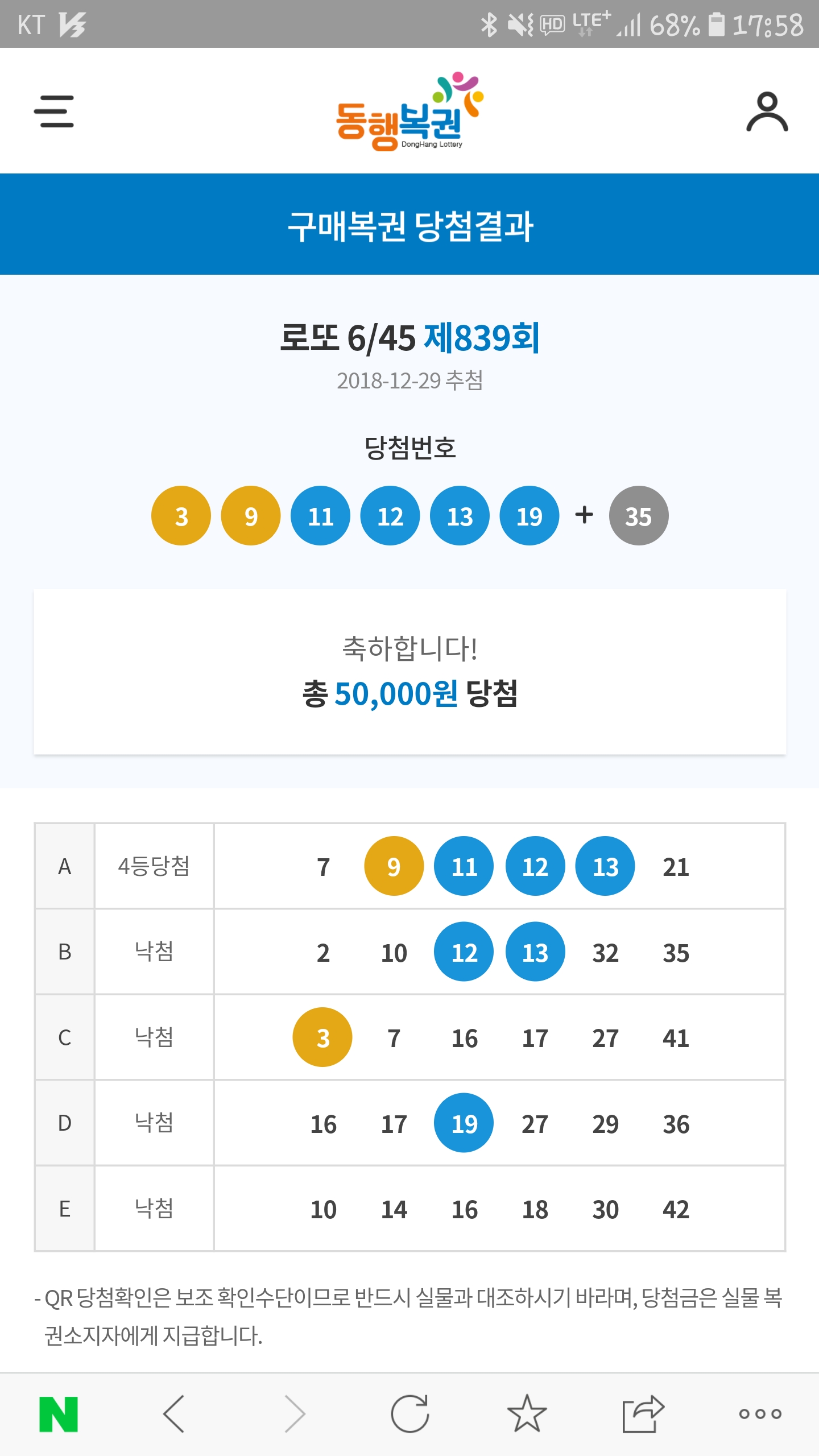The height and width of the screenshot is (1456, 819).
Task: Tap the DongHang Lottery logo to go home
Action: tap(409, 111)
